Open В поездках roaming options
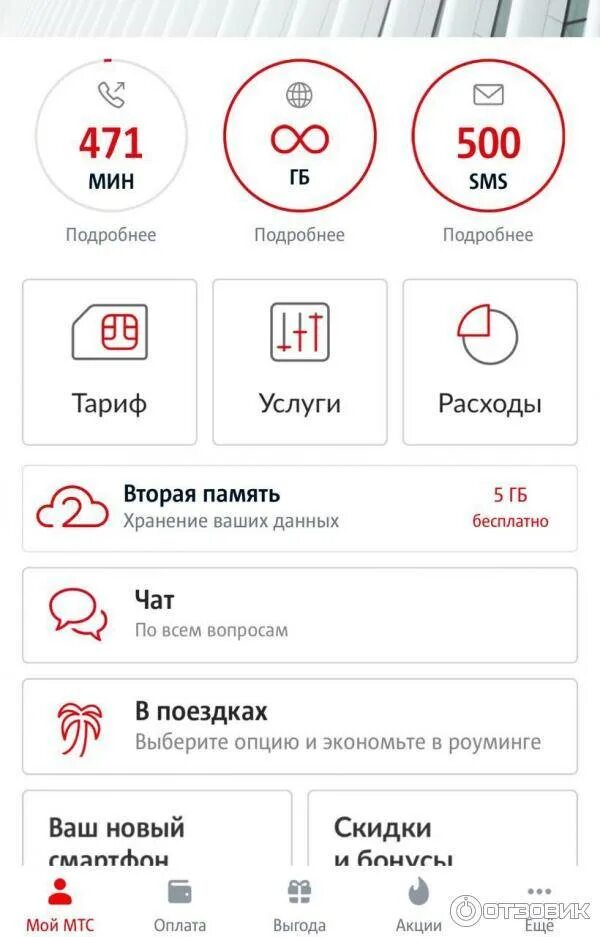The width and height of the screenshot is (600, 937). click(300, 726)
